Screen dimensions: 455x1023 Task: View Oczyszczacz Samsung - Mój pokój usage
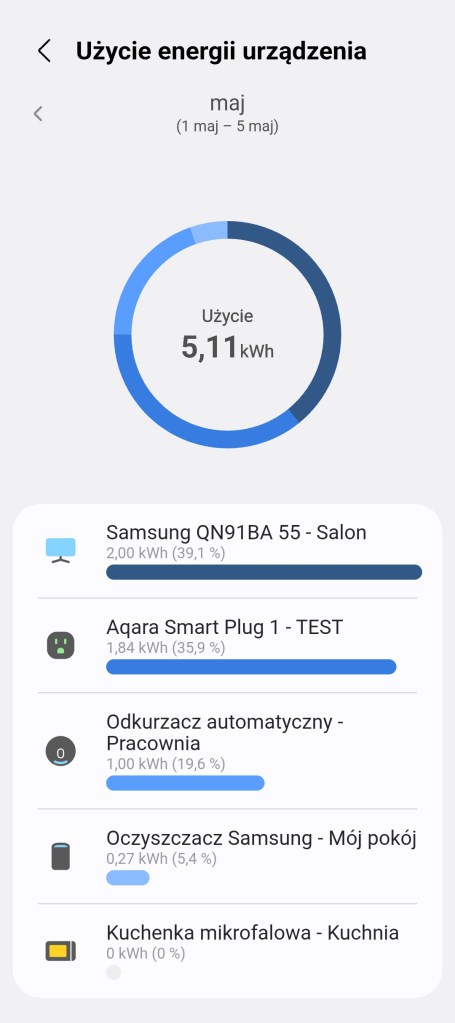point(227,857)
